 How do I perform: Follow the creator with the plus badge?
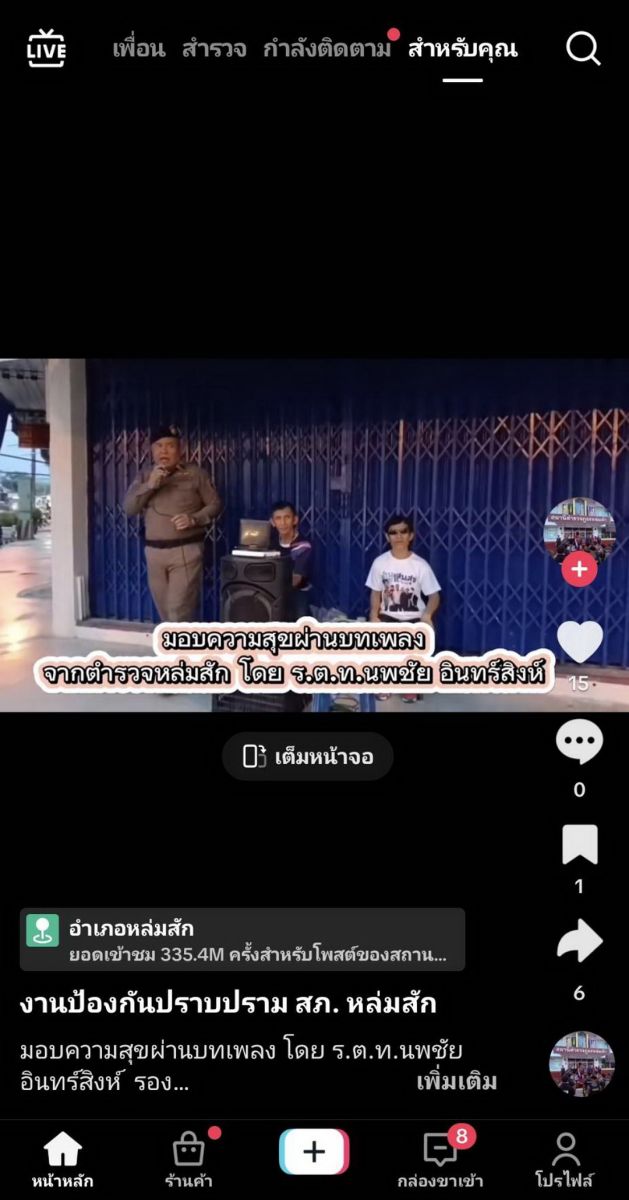coord(579,570)
